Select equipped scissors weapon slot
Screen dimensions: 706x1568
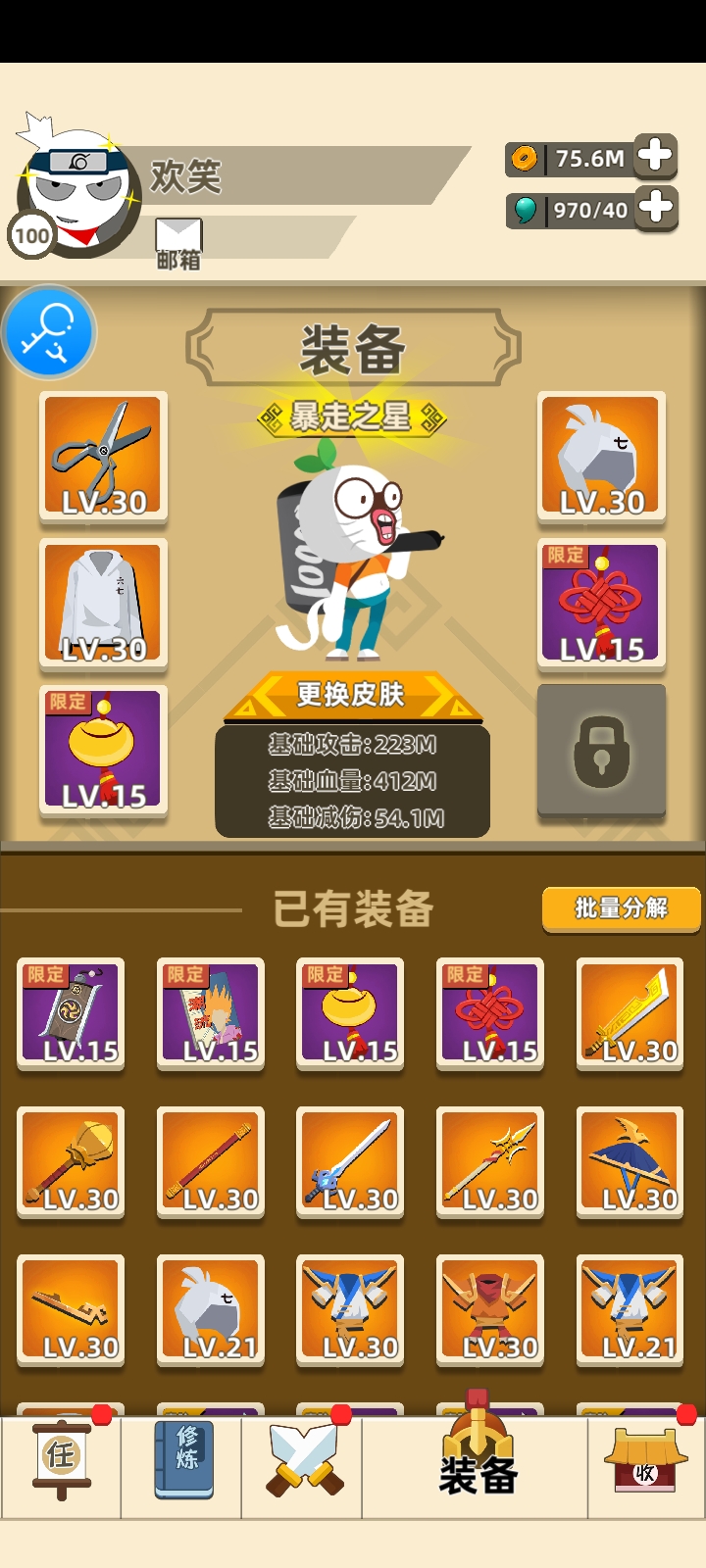[x=103, y=457]
